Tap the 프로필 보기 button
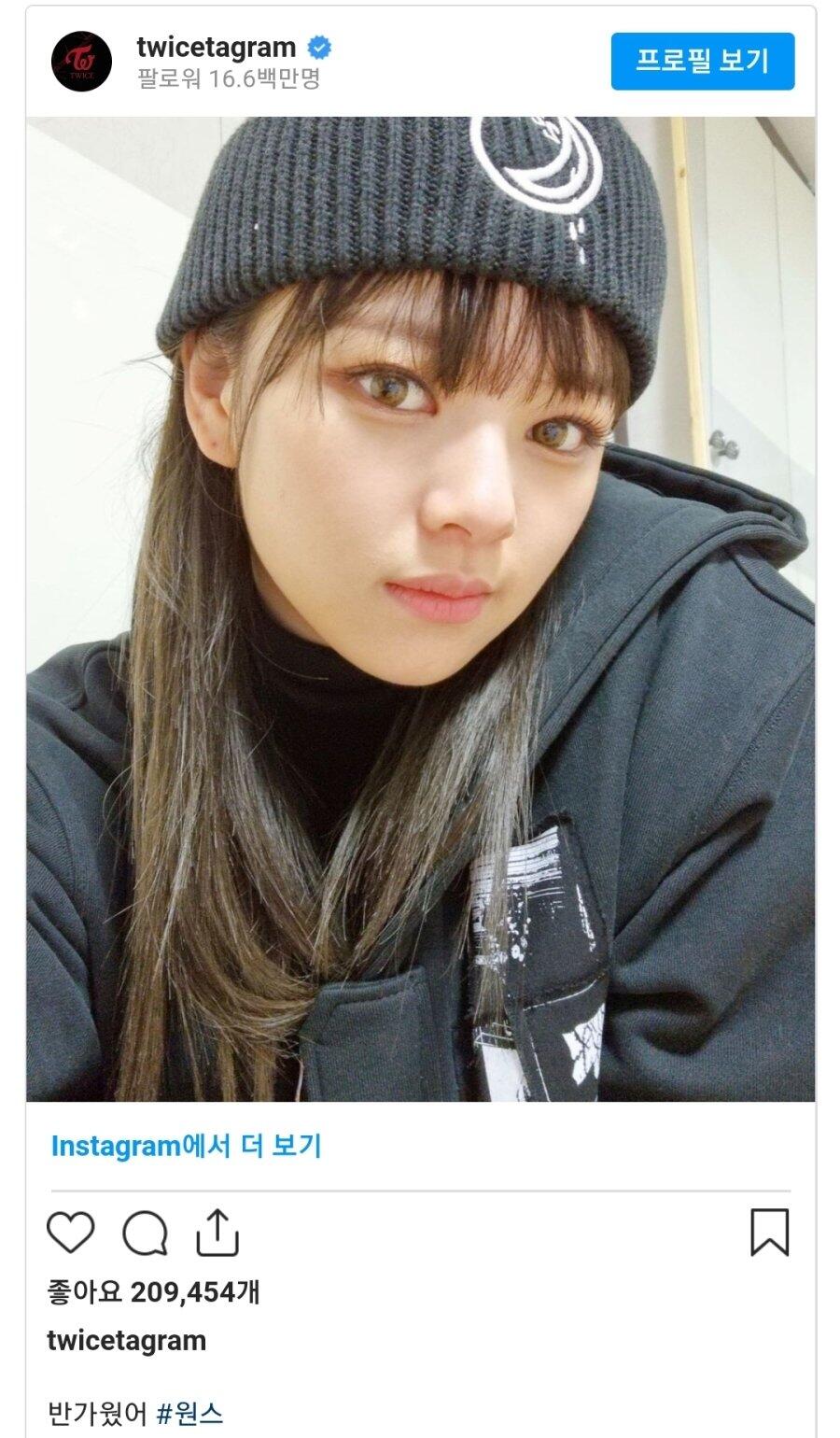The height and width of the screenshot is (1438, 840). 703,62
